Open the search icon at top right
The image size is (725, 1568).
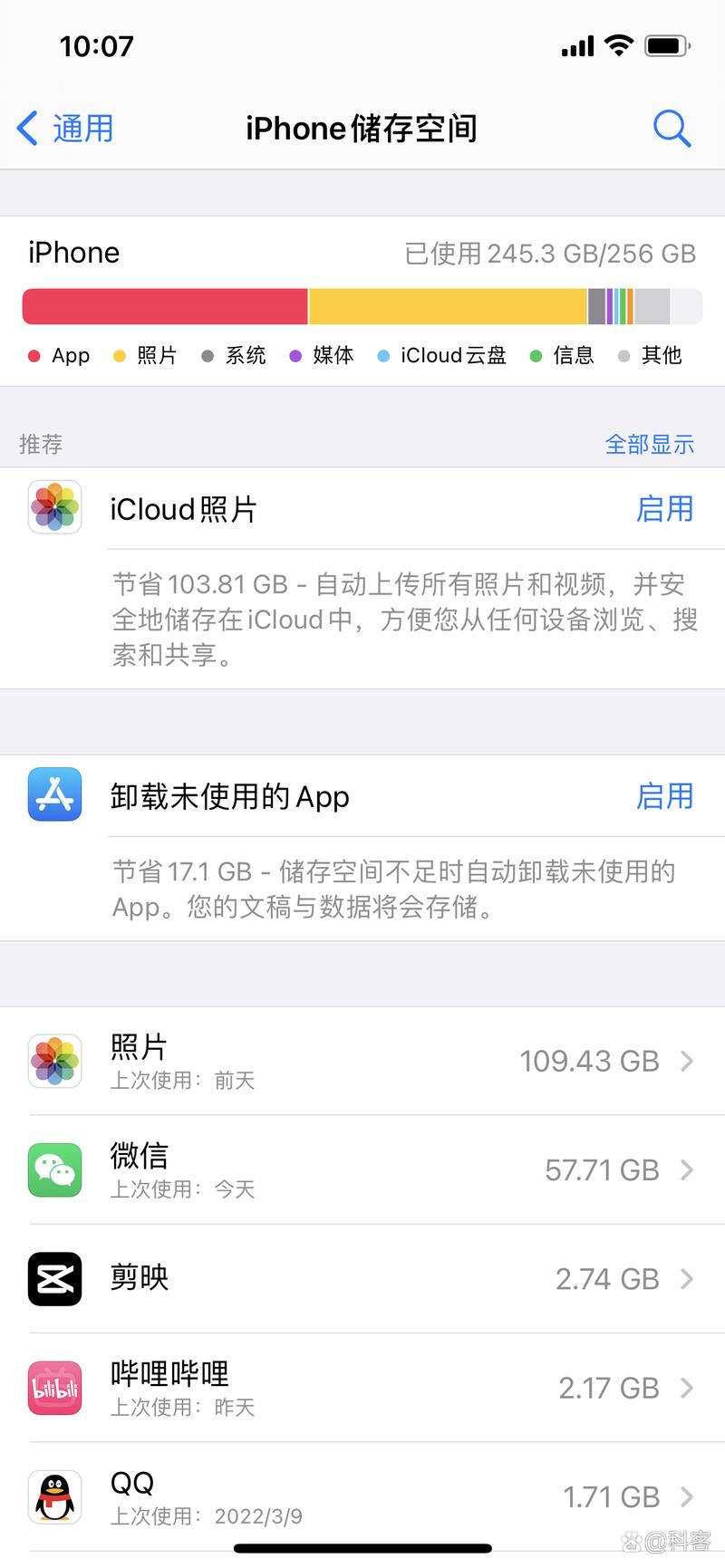[x=672, y=128]
